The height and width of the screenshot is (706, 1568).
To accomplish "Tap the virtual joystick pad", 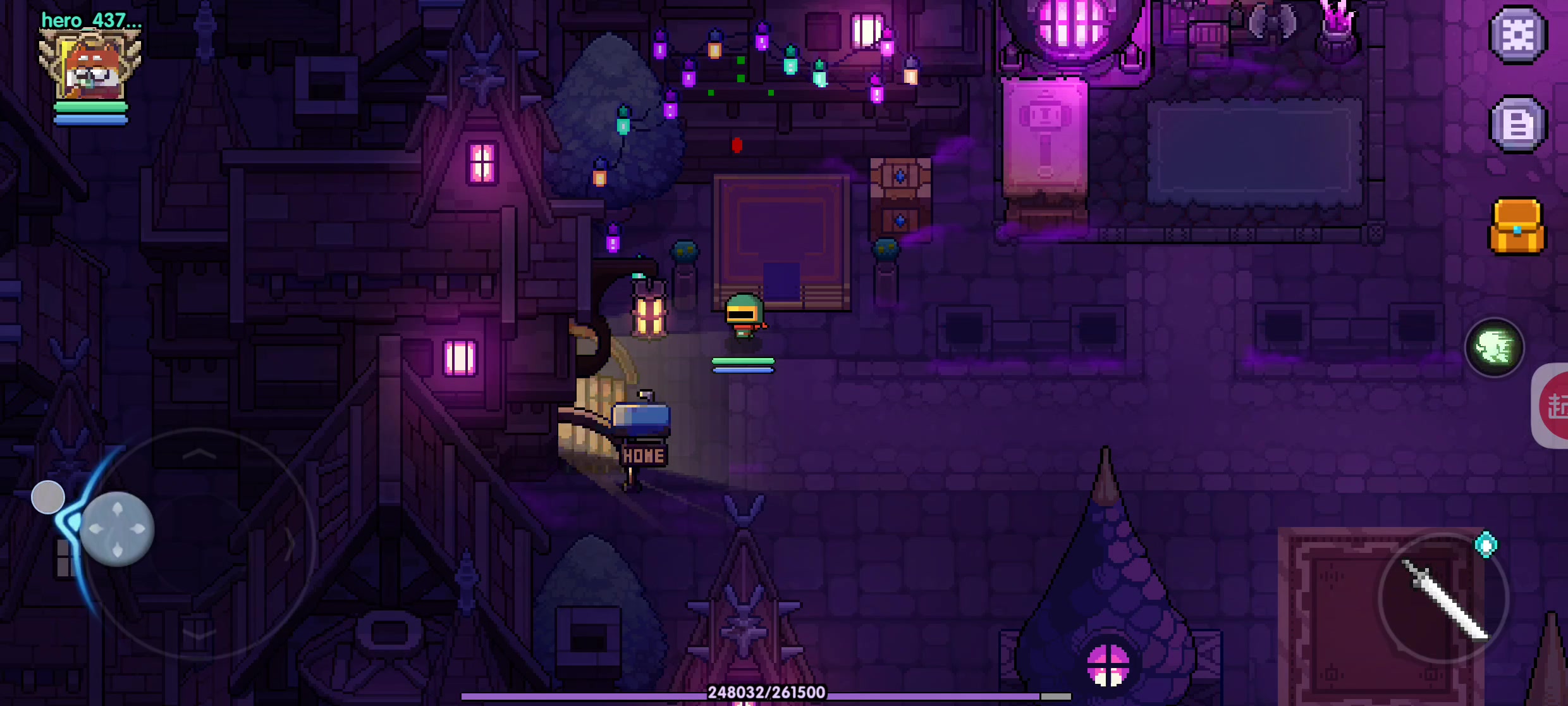I will tap(117, 528).
